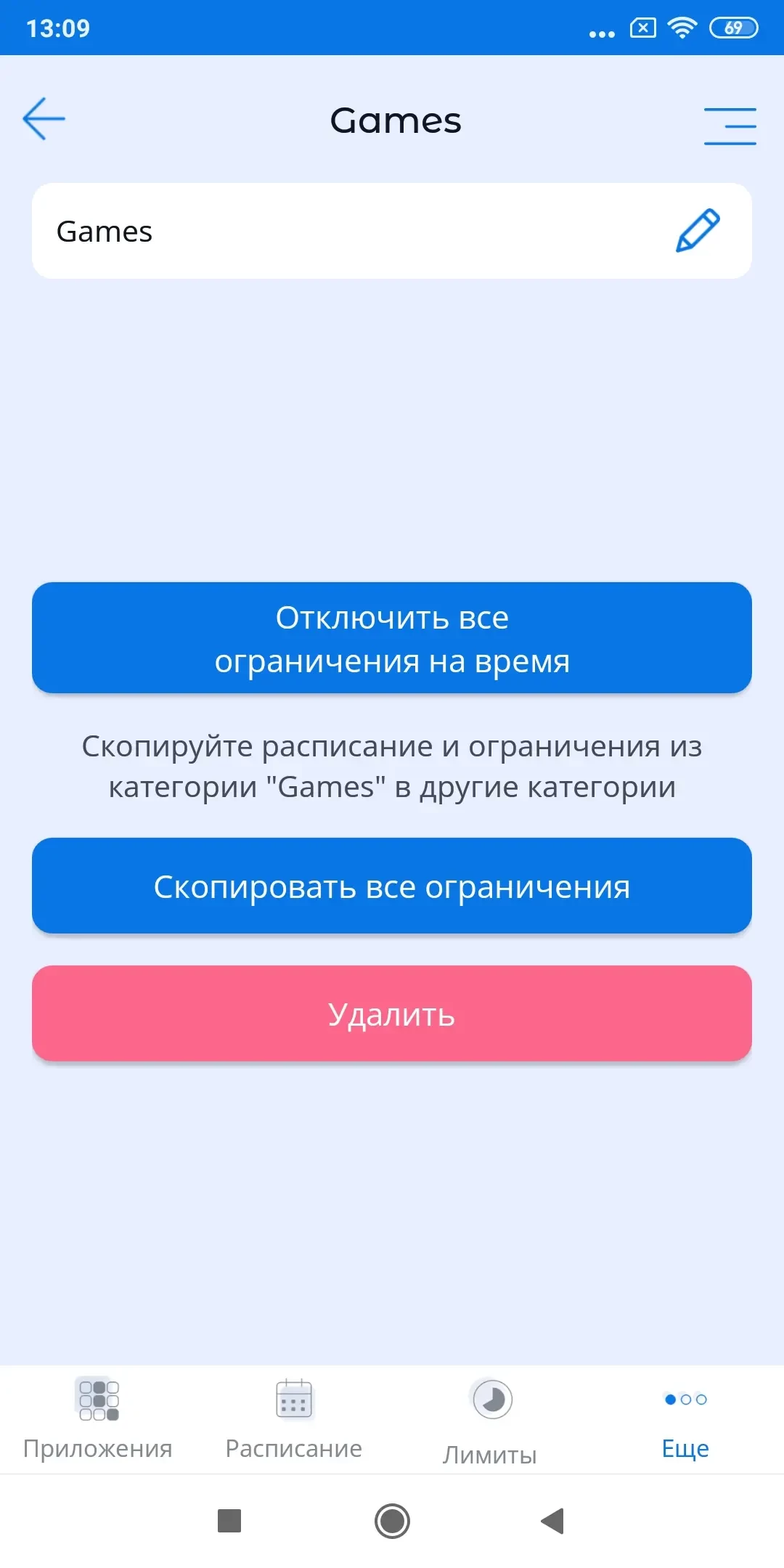Open the menu icon in the top right

click(x=730, y=126)
